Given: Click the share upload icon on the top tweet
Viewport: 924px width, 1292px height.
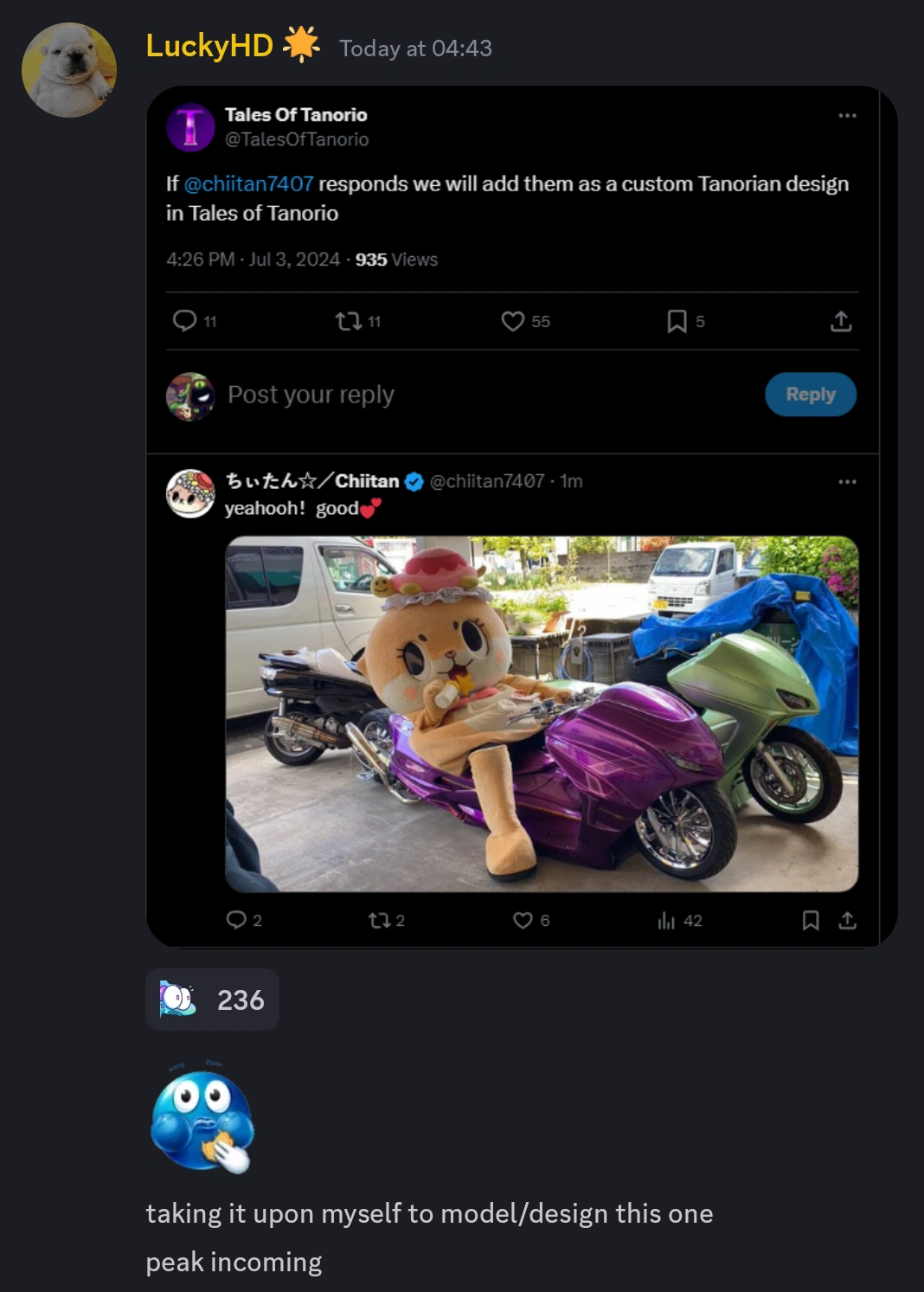Looking at the screenshot, I should click(x=840, y=321).
